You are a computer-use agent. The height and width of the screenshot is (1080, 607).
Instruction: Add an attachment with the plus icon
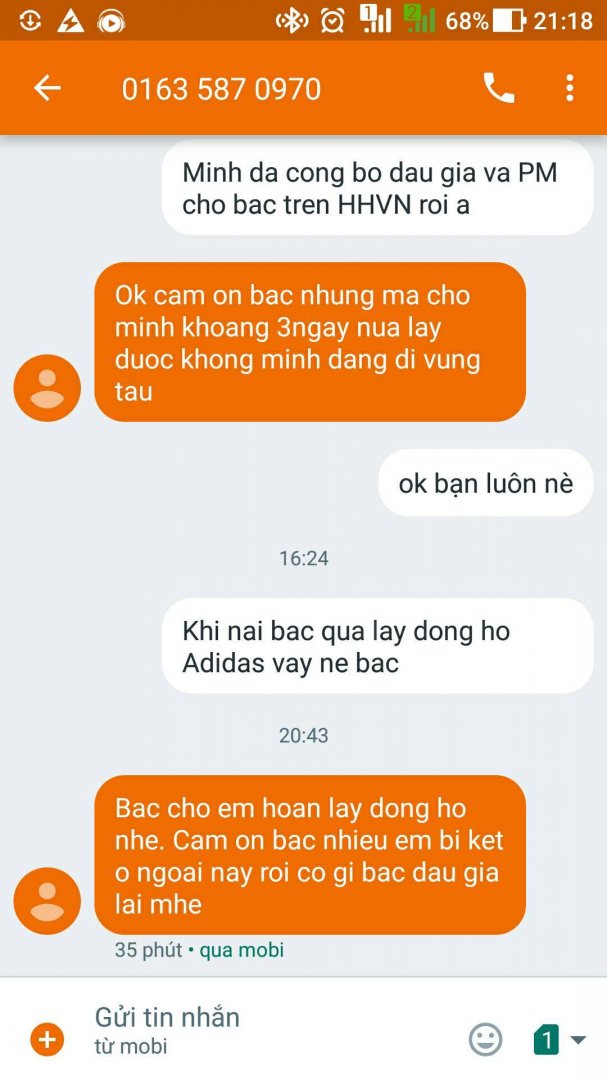click(x=46, y=1039)
